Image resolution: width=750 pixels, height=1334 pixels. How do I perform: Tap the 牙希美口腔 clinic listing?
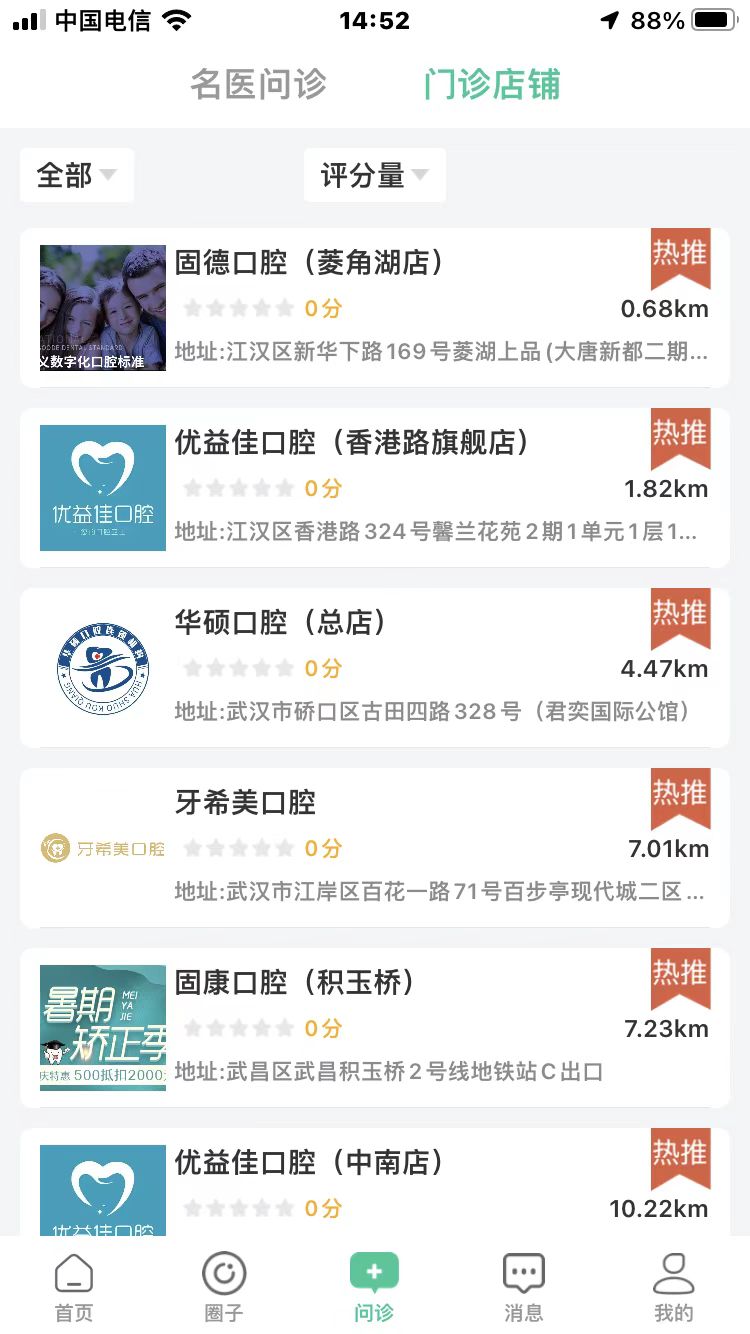point(374,847)
